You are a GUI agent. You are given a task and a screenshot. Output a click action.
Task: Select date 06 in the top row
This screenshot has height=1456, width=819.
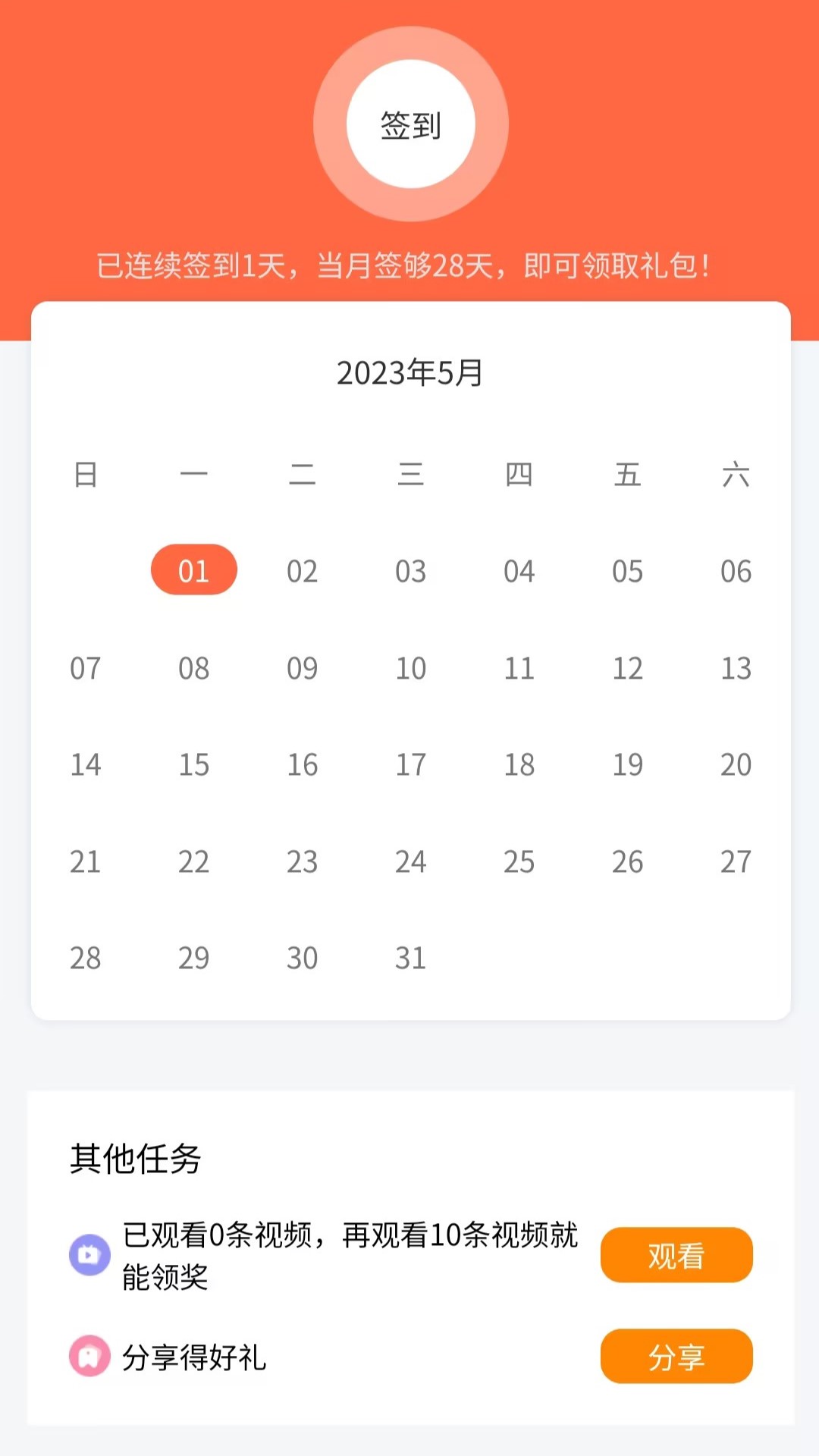[x=736, y=571]
